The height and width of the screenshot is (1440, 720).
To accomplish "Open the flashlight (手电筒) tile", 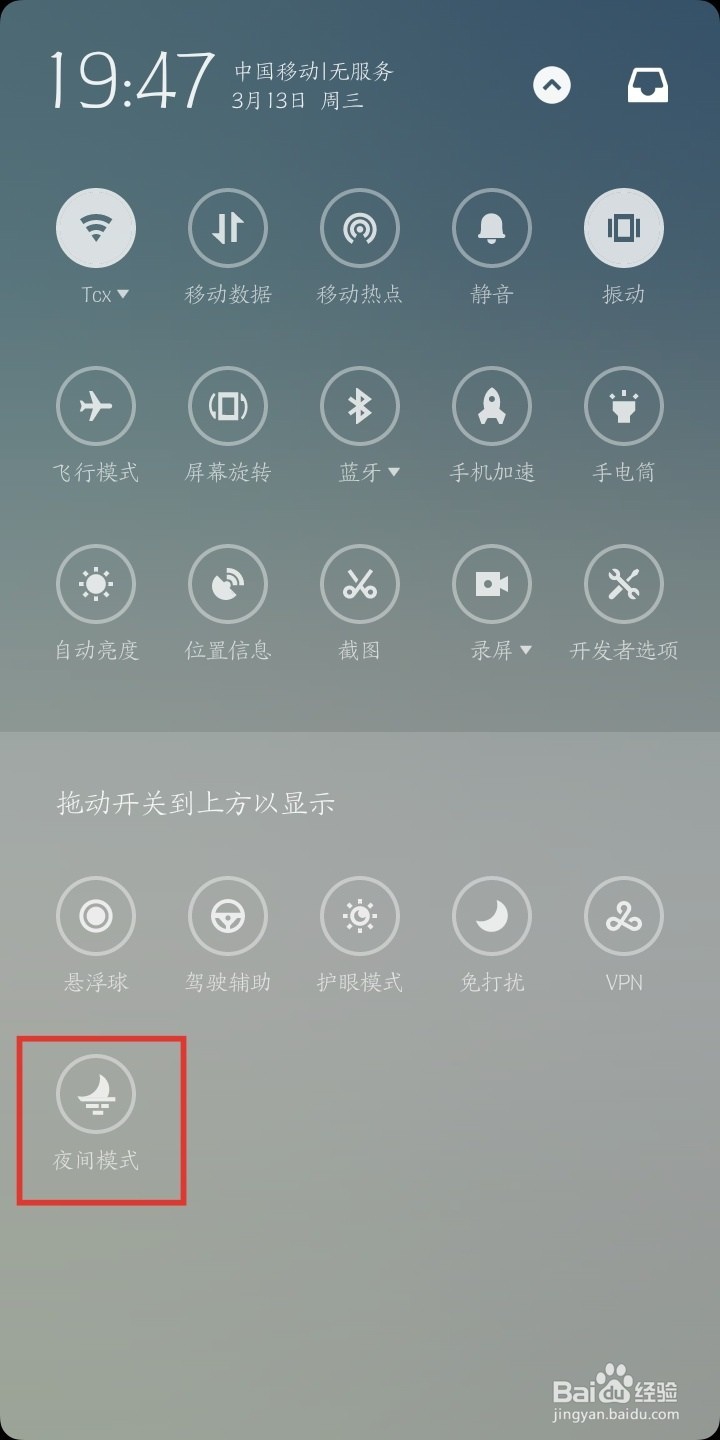I will pyautogui.click(x=624, y=405).
